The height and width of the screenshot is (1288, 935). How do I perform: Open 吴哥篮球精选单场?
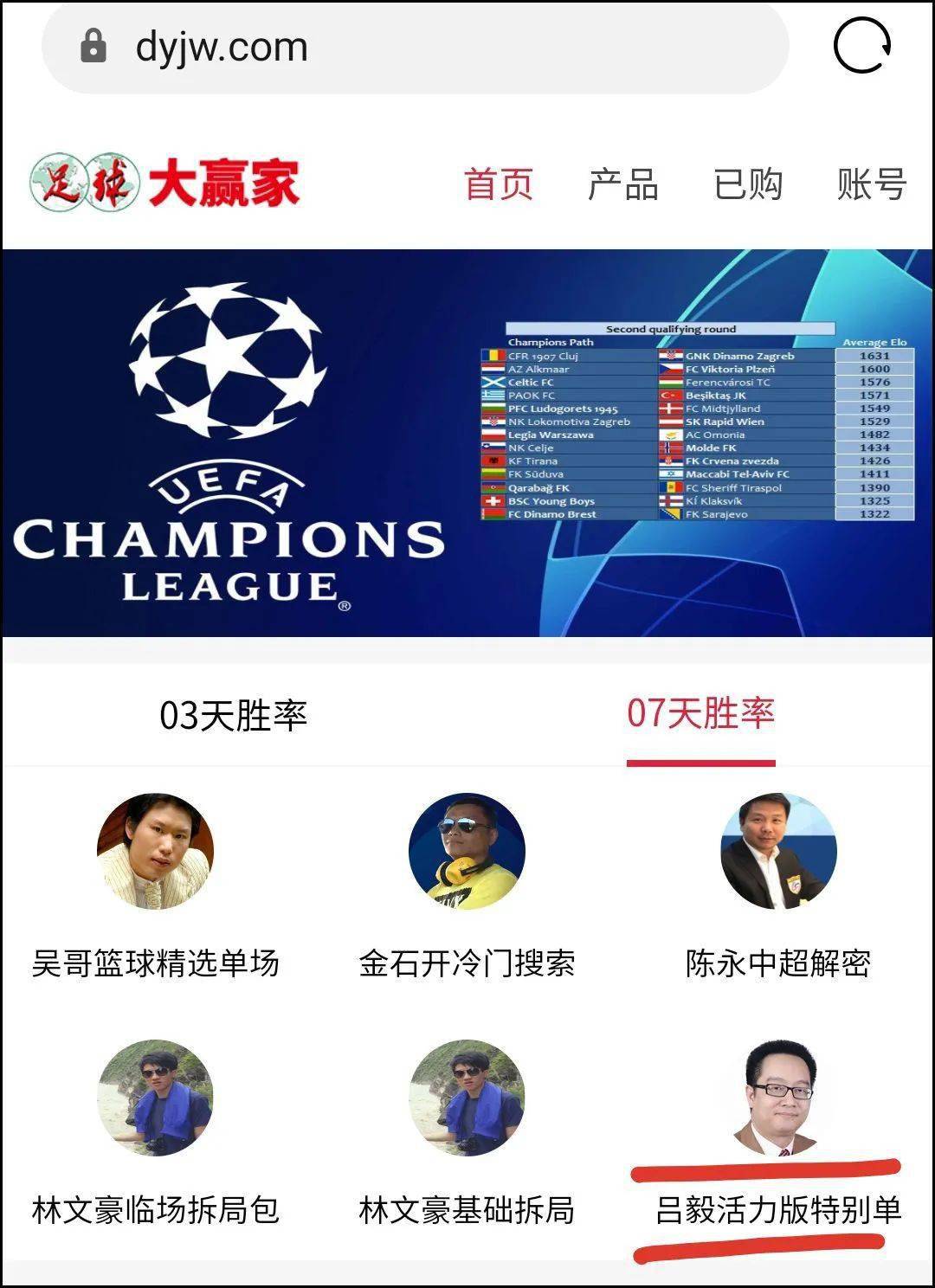156,892
